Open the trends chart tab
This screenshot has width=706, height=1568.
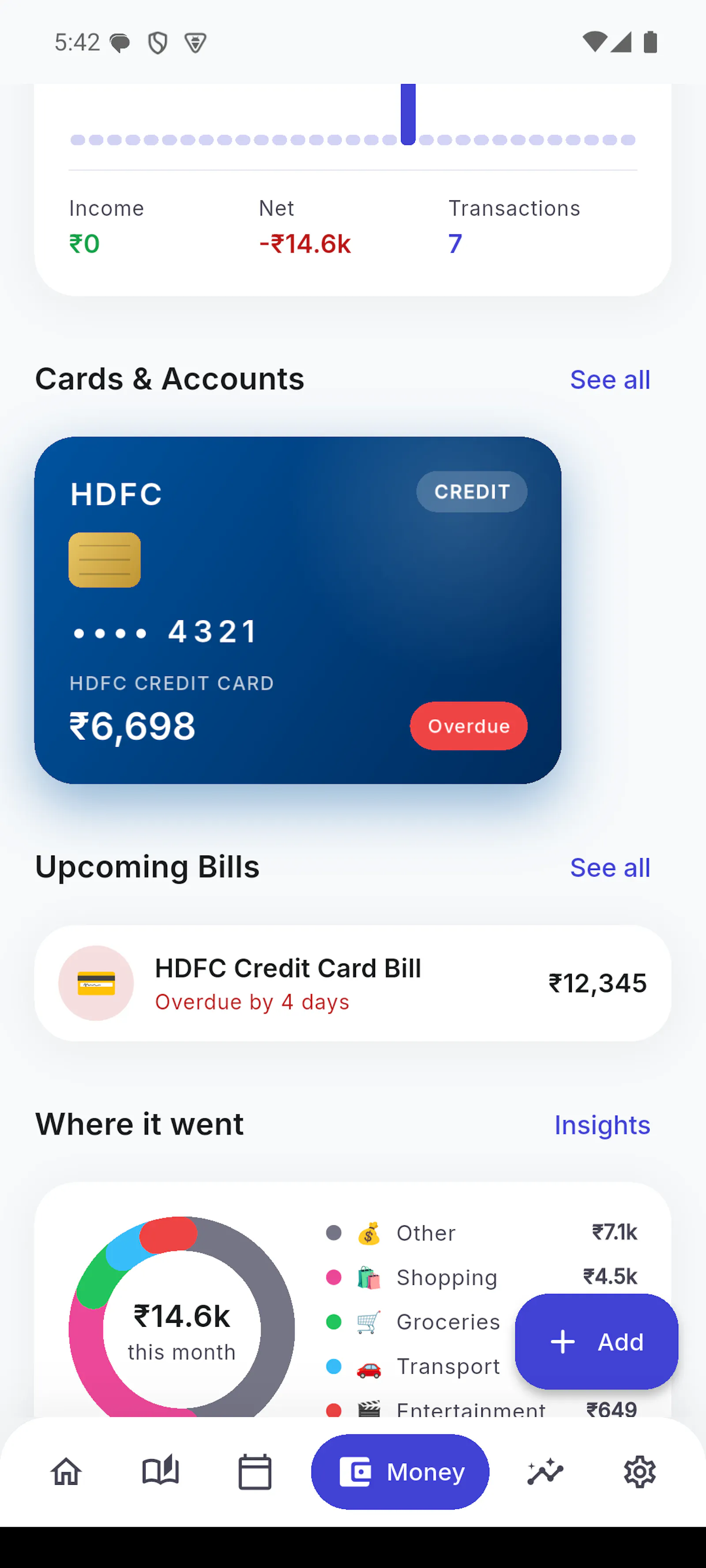[x=545, y=1472]
